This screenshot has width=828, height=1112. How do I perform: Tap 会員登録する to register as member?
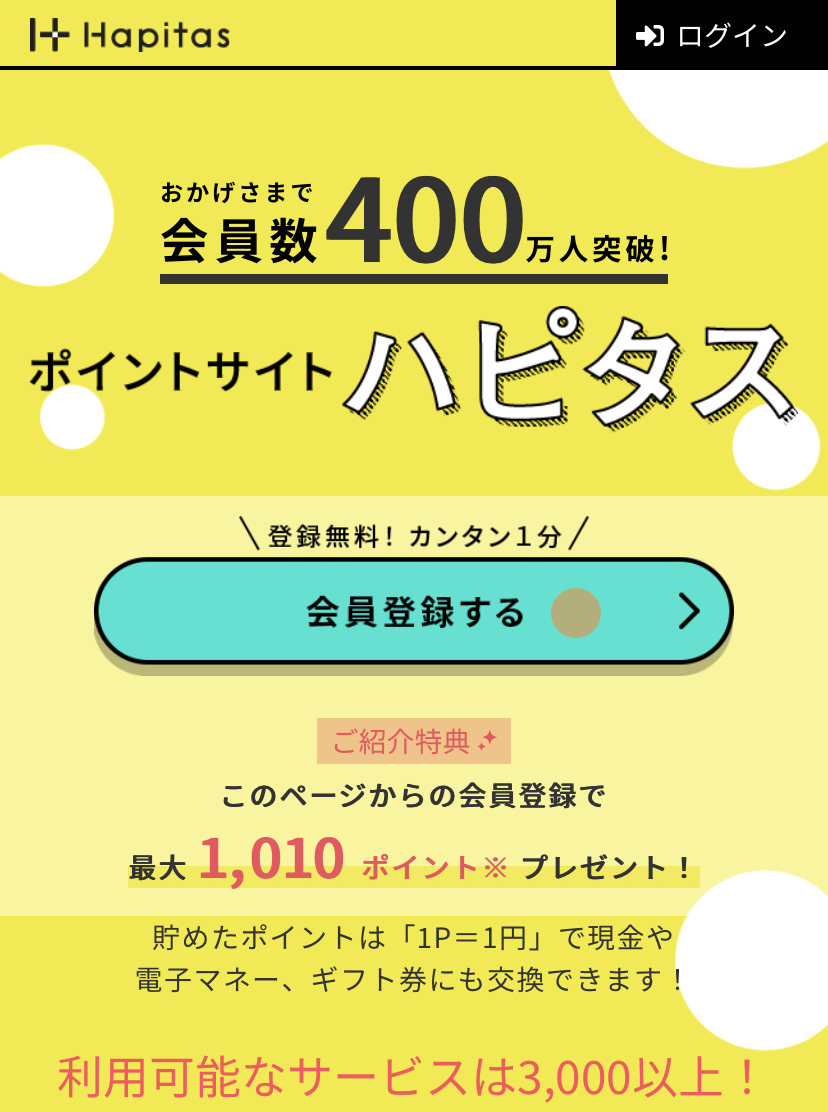click(x=414, y=612)
